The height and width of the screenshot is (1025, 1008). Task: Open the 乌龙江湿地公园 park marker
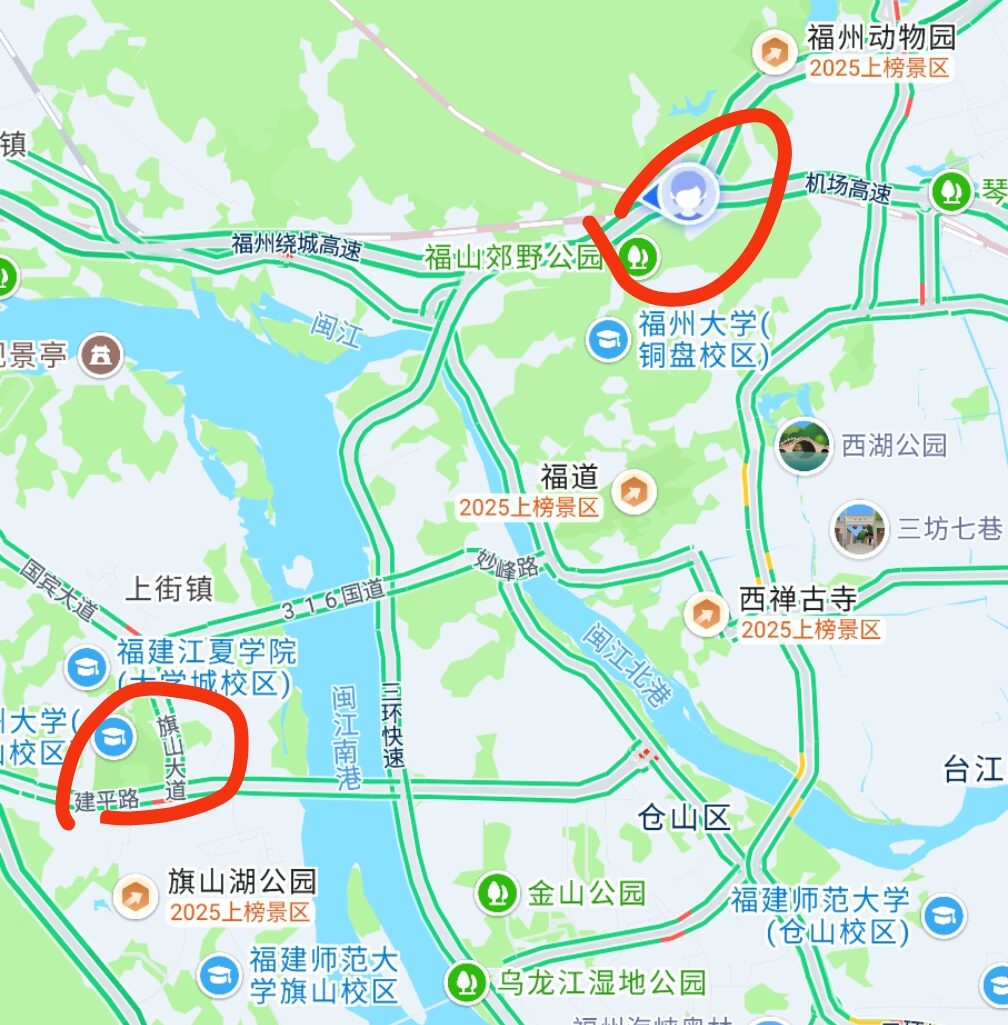pyautogui.click(x=466, y=982)
